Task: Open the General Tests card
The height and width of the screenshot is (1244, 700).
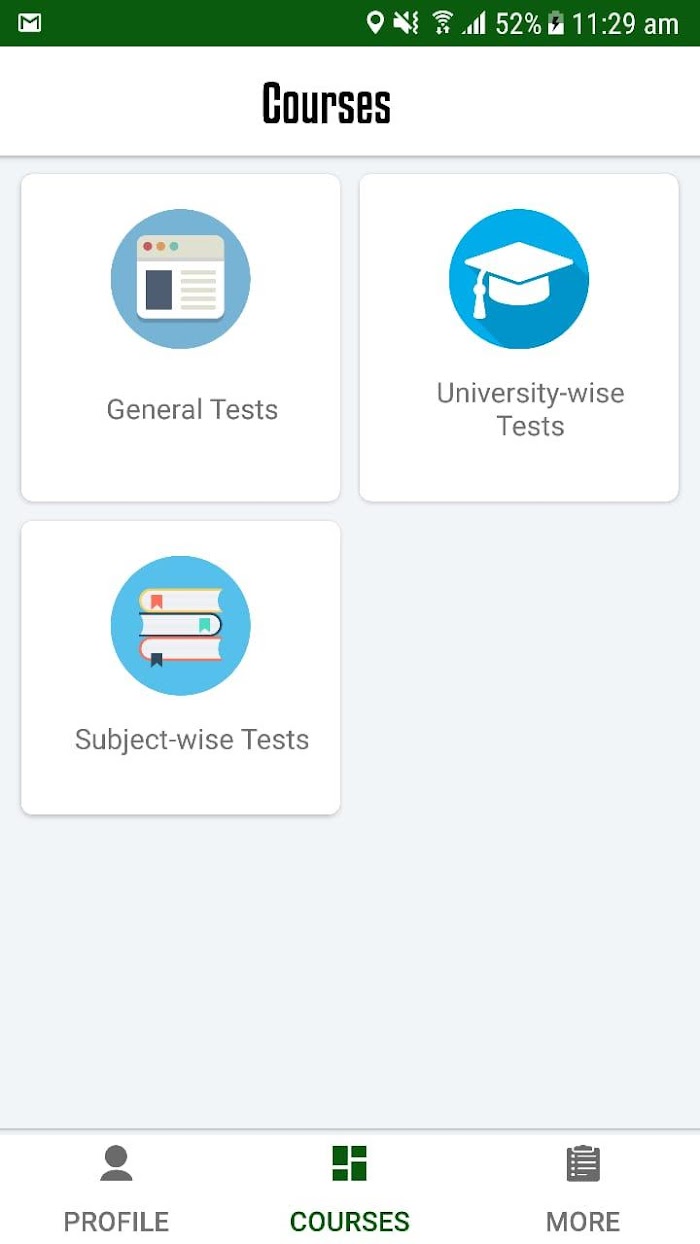Action: pyautogui.click(x=181, y=338)
